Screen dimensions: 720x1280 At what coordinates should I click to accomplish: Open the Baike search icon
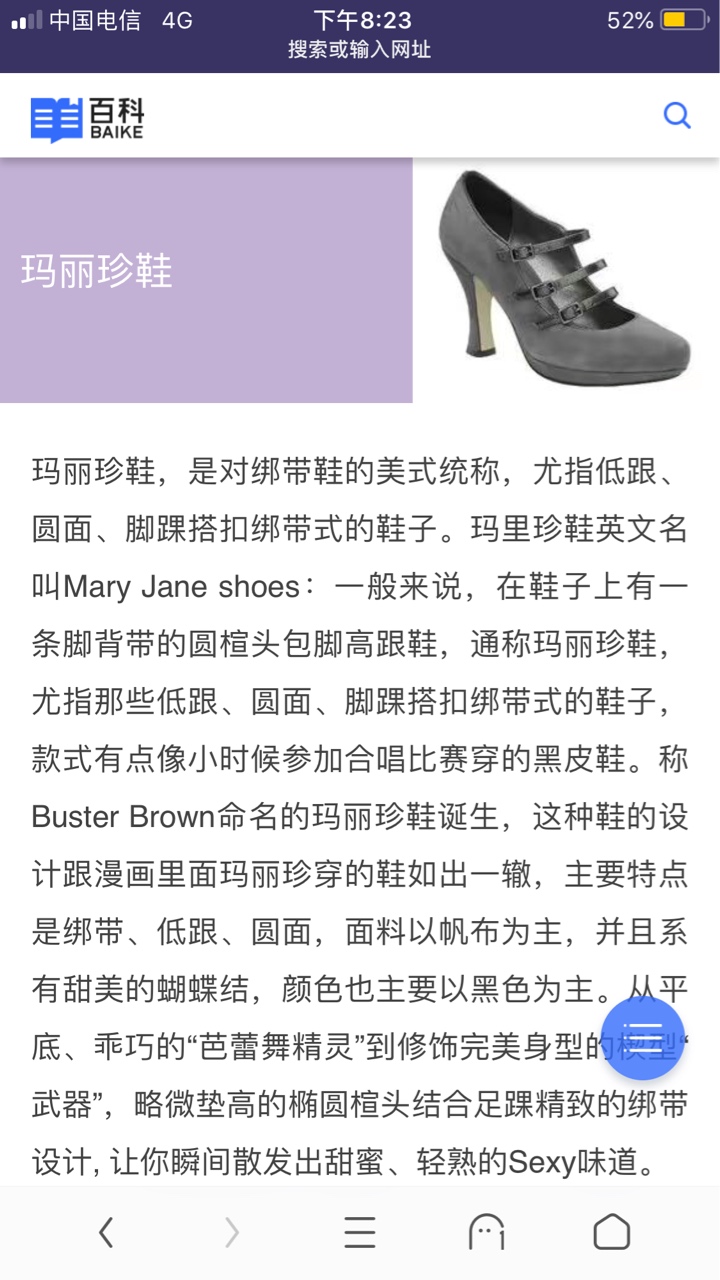pos(677,115)
